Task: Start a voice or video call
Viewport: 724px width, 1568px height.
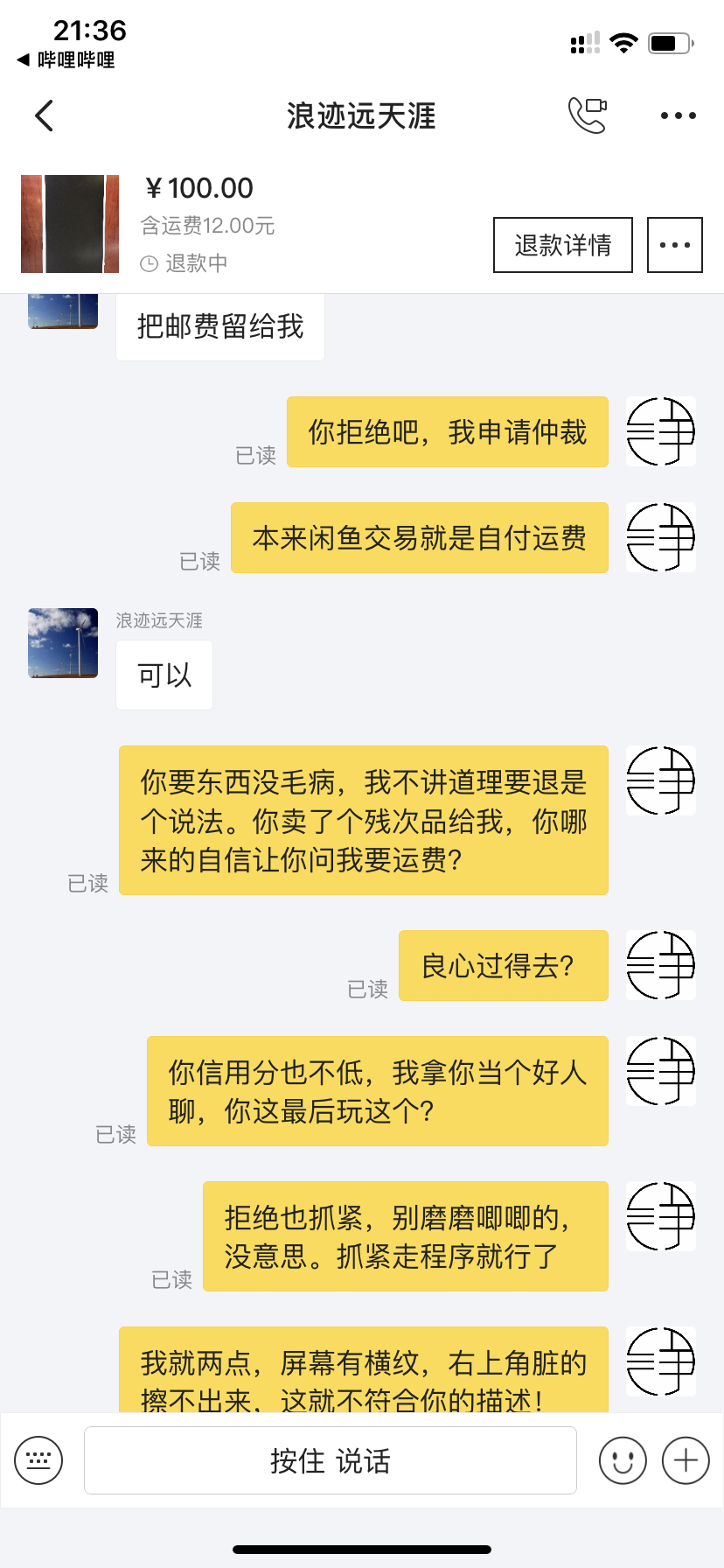Action: [588, 115]
